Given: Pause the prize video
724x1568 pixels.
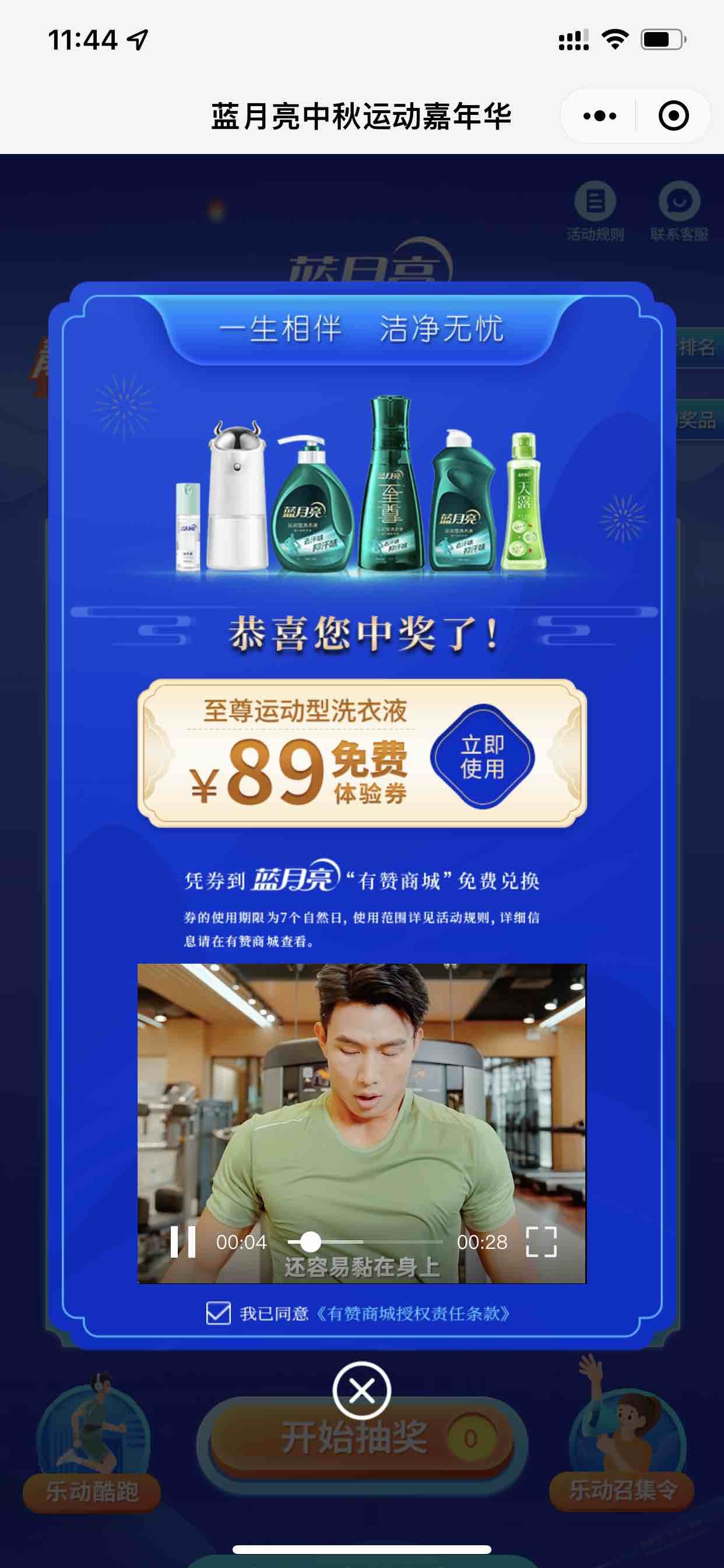Looking at the screenshot, I should pyautogui.click(x=182, y=1242).
